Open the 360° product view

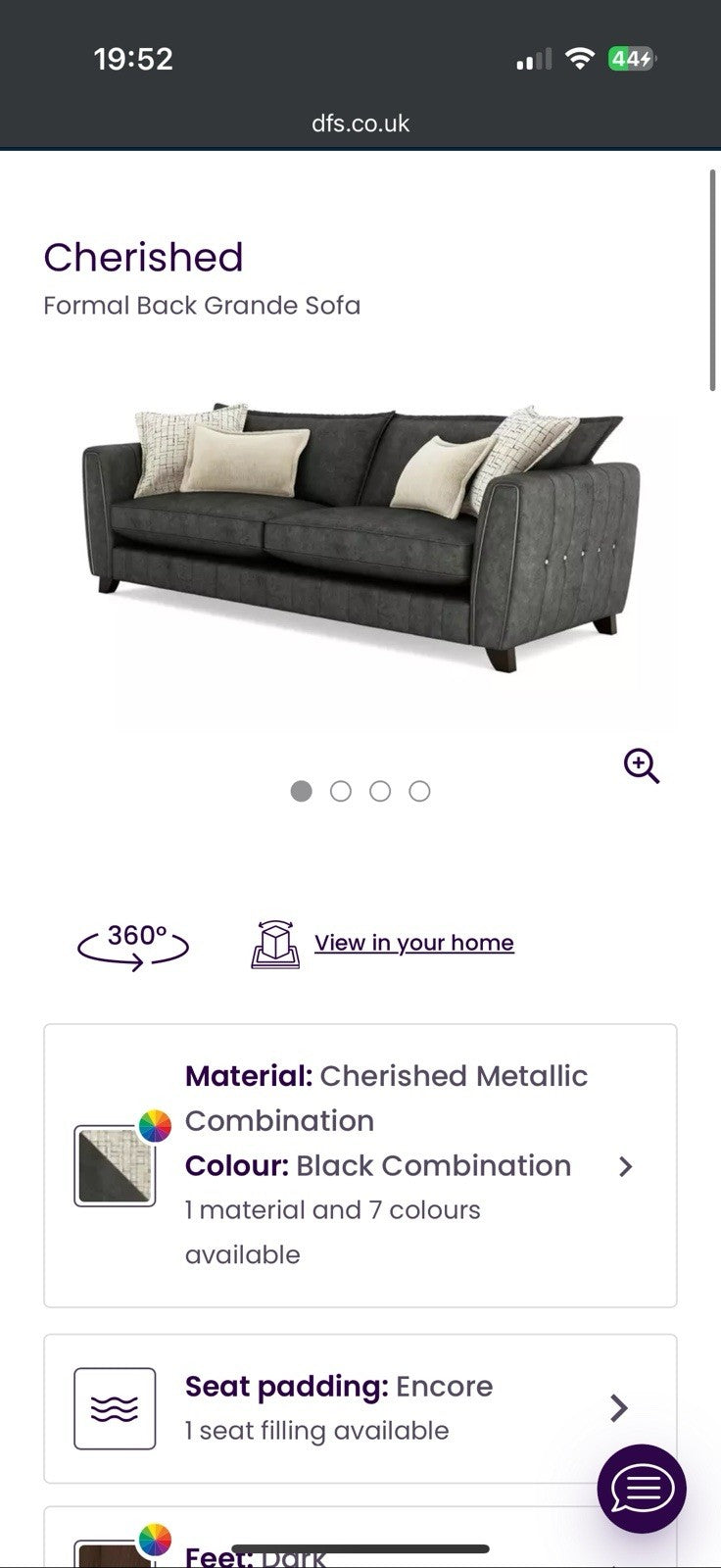133,944
